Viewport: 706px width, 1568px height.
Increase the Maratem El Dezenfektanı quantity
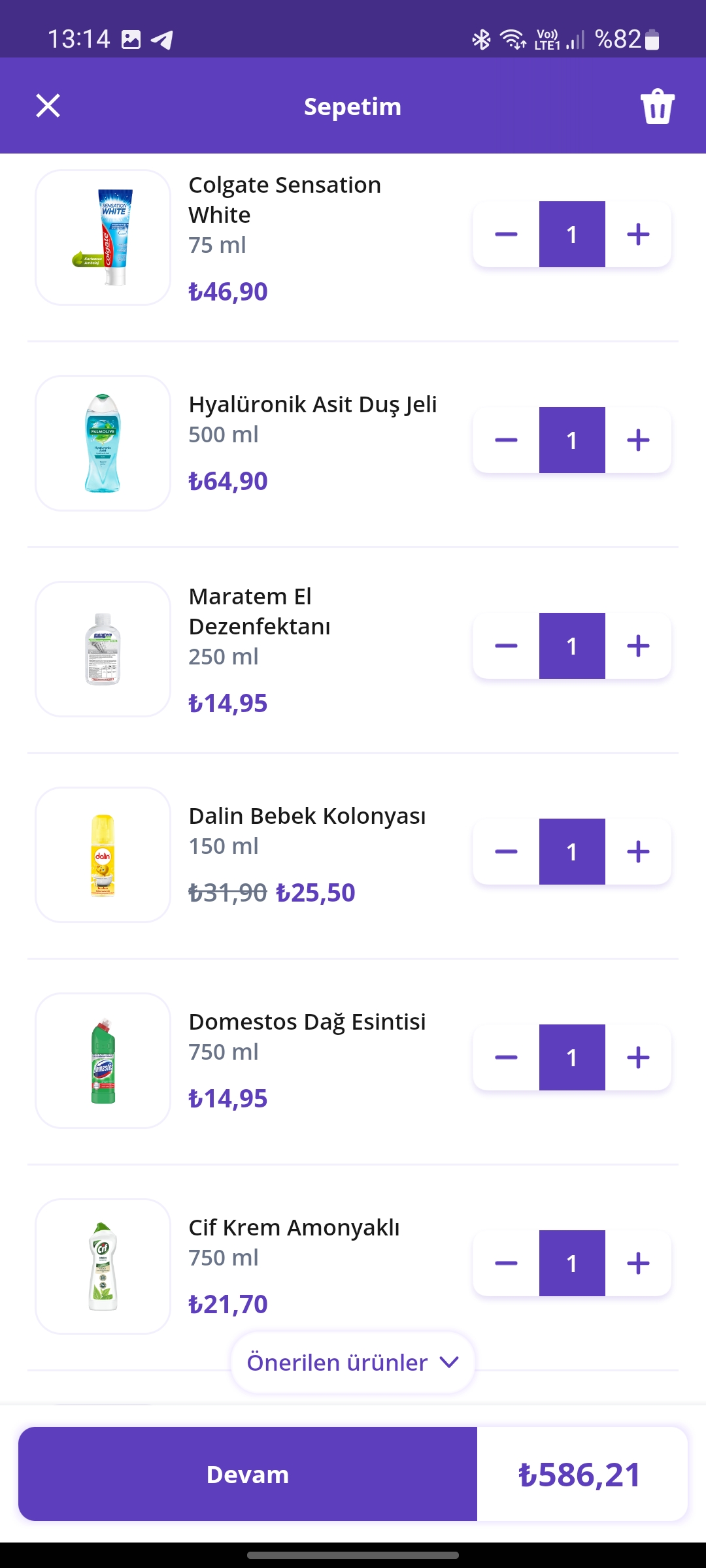point(638,645)
